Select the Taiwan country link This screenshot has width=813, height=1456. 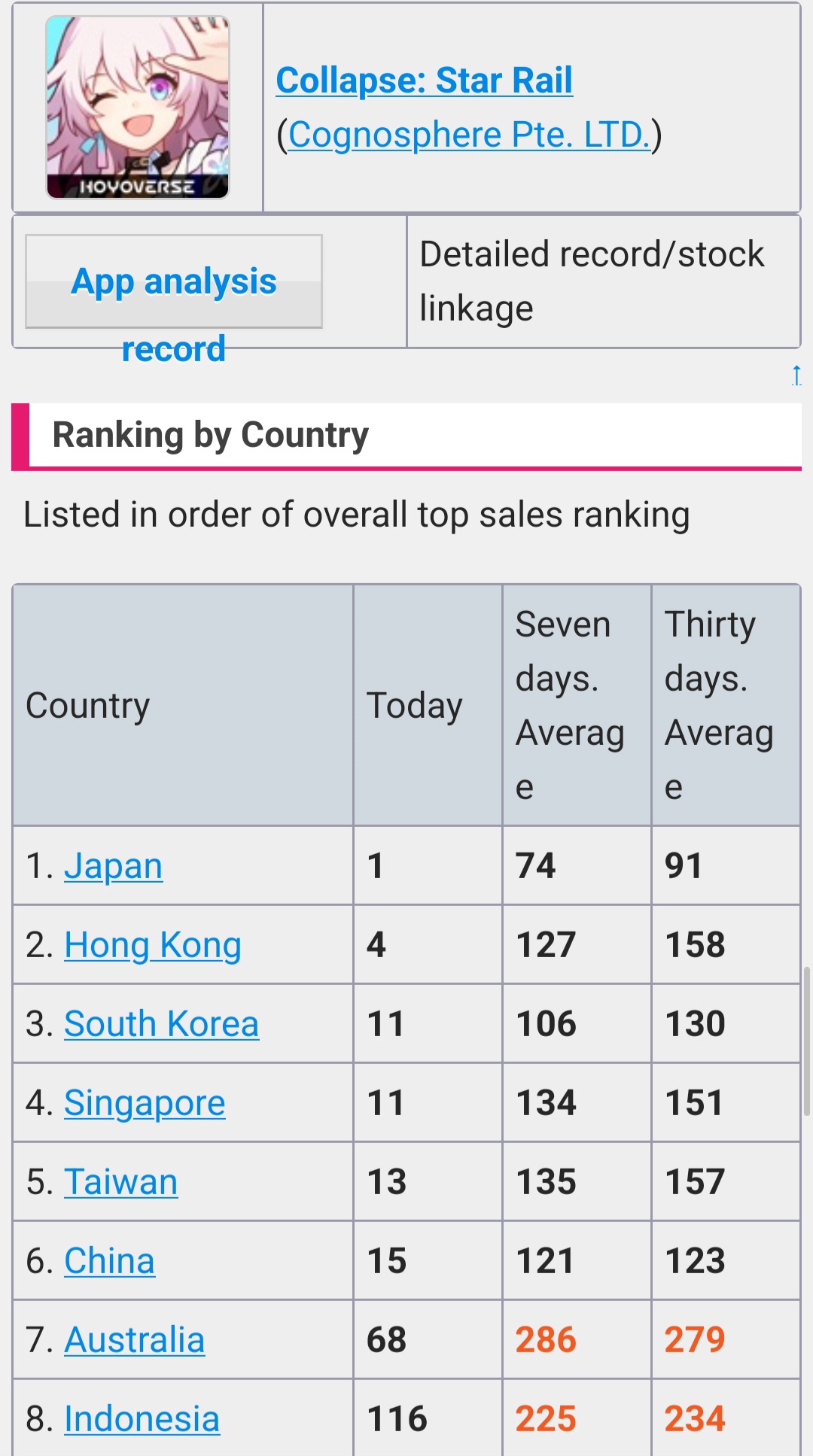(x=120, y=1182)
